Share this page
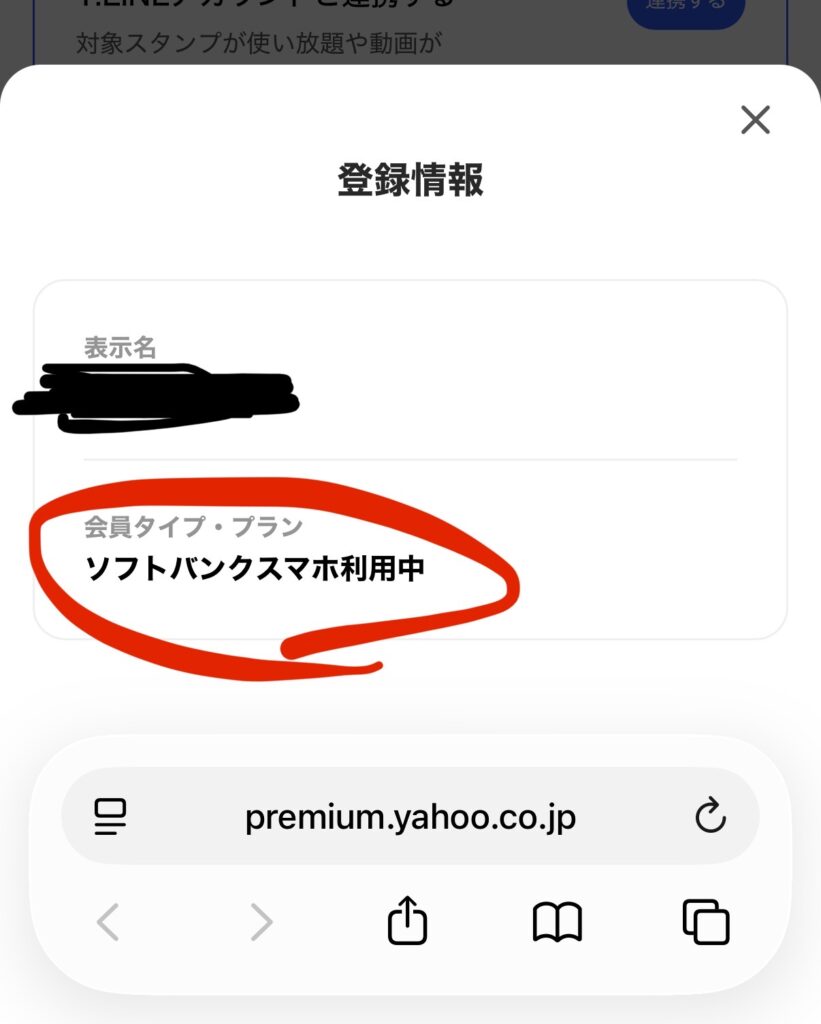This screenshot has width=821, height=1024. pyautogui.click(x=407, y=920)
